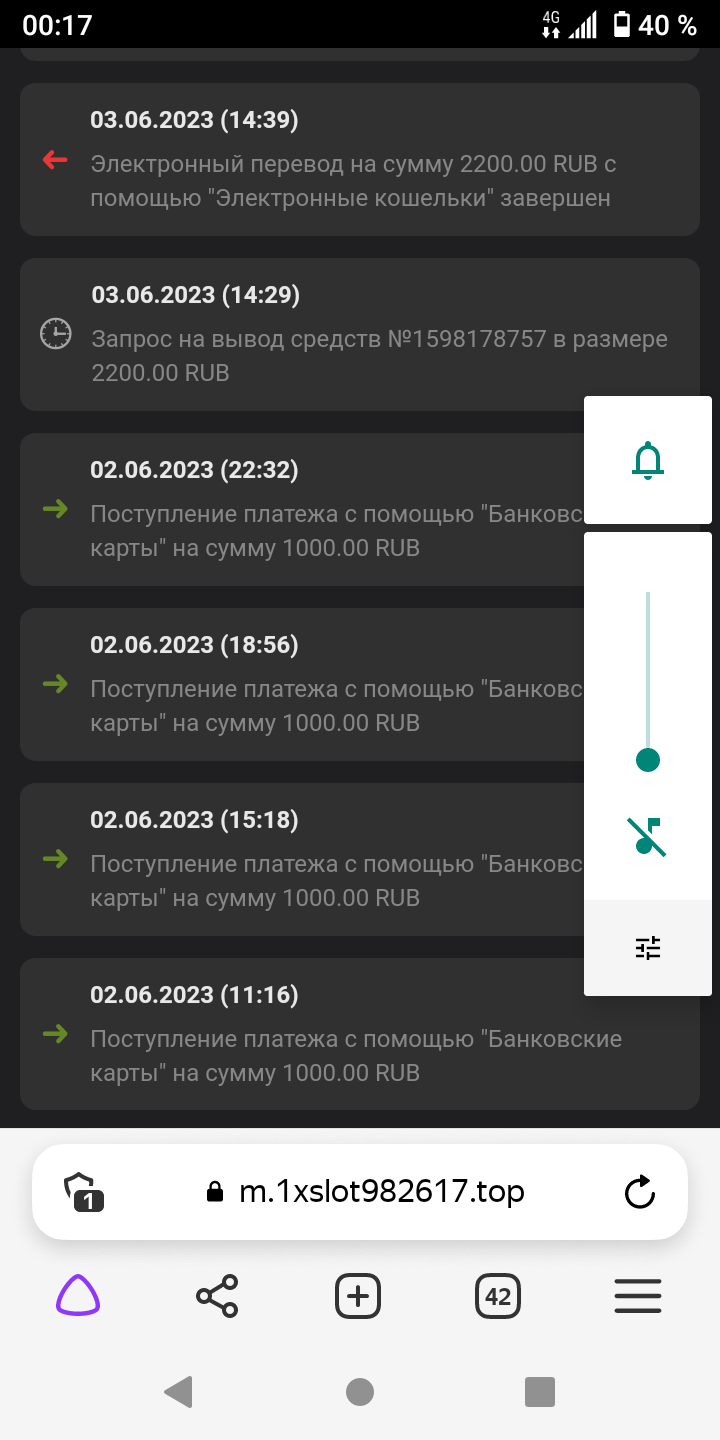
Task: Go to the home screen
Action: pos(360,1391)
